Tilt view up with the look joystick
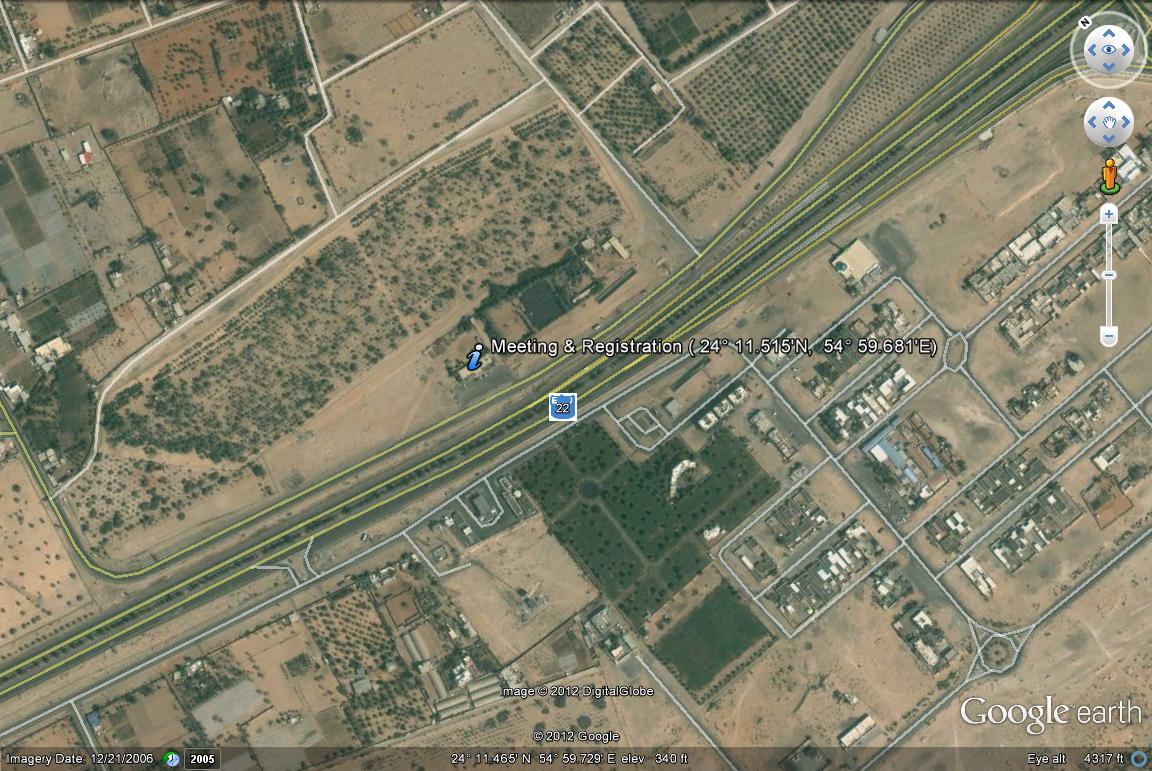 (1108, 32)
